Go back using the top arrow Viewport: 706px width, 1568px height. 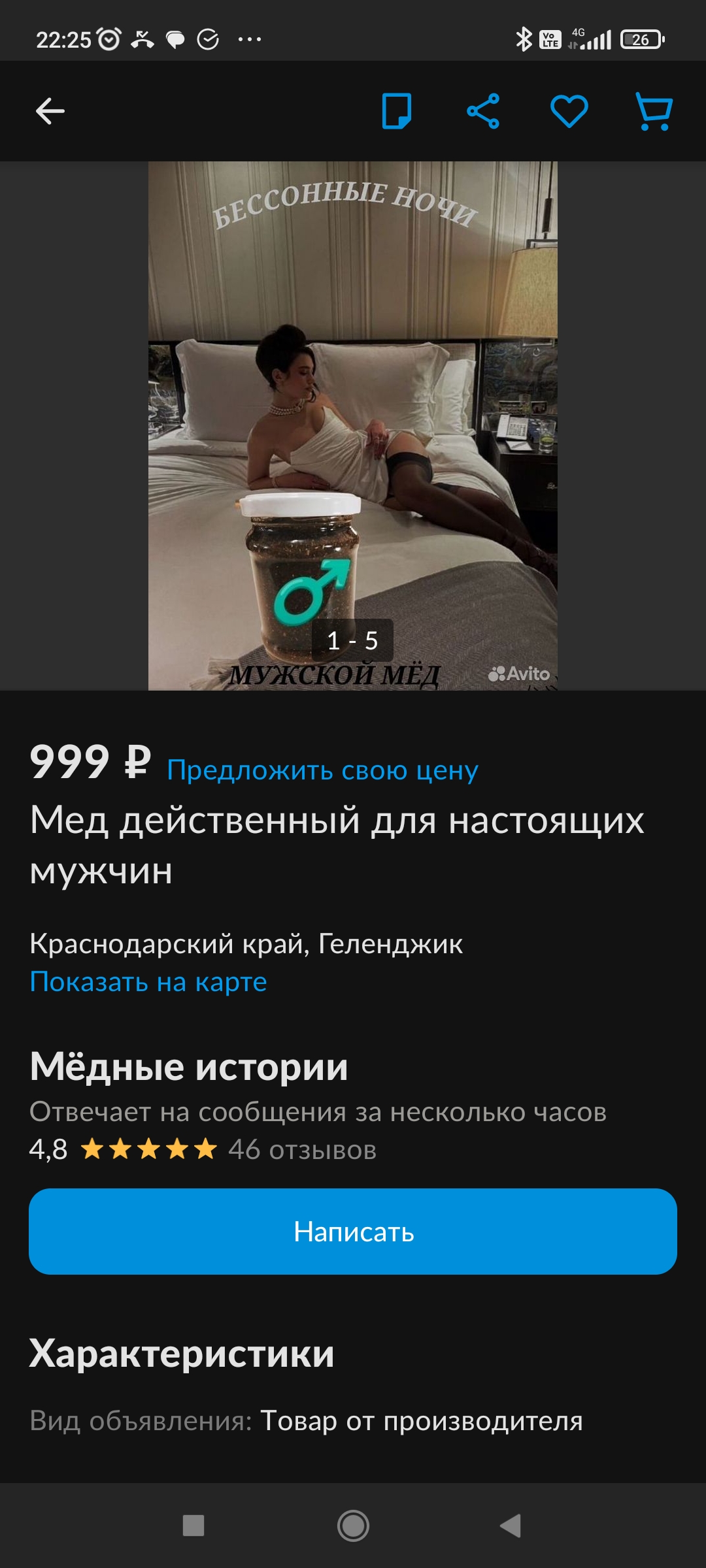[50, 111]
